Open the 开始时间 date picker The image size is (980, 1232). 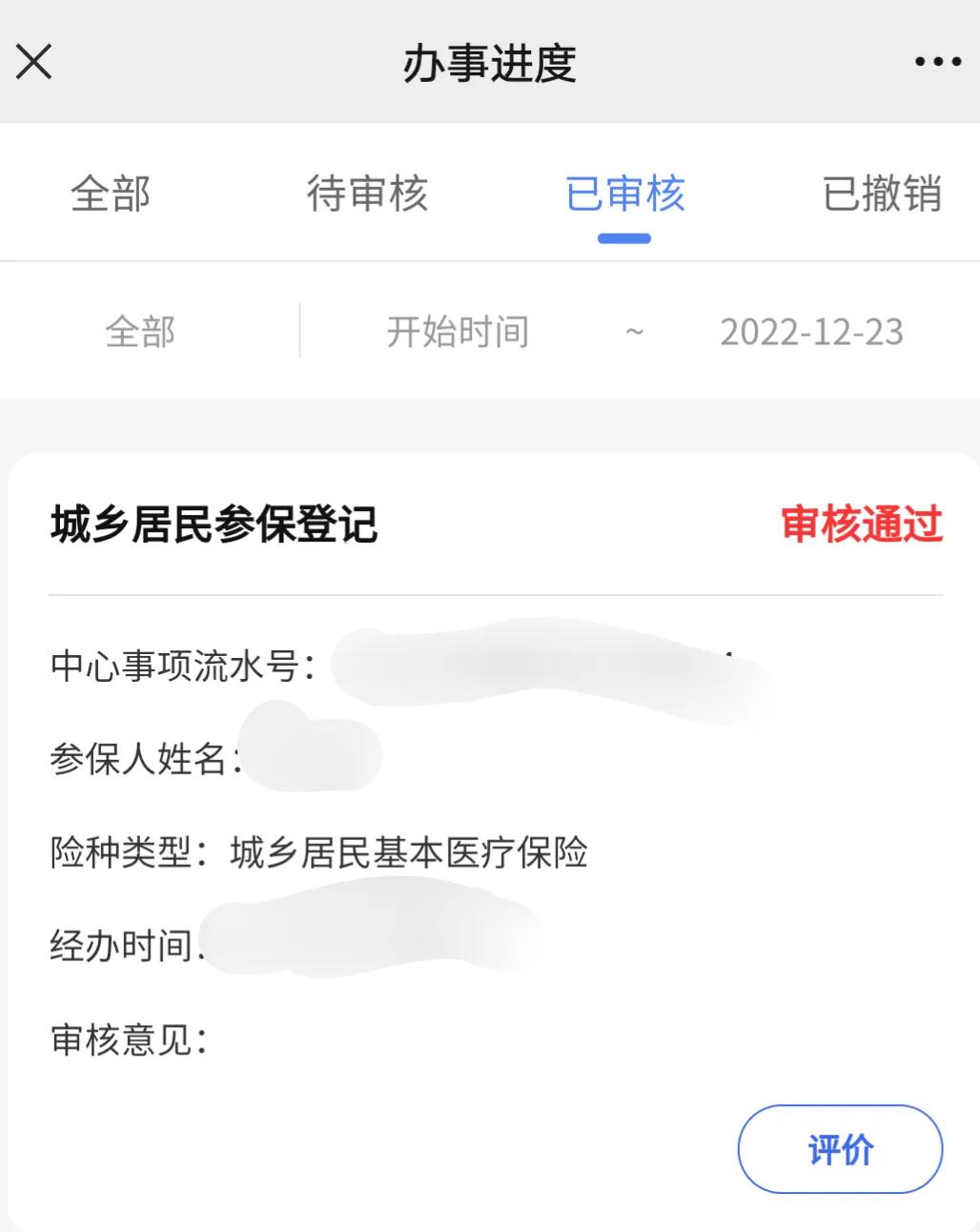pos(458,332)
